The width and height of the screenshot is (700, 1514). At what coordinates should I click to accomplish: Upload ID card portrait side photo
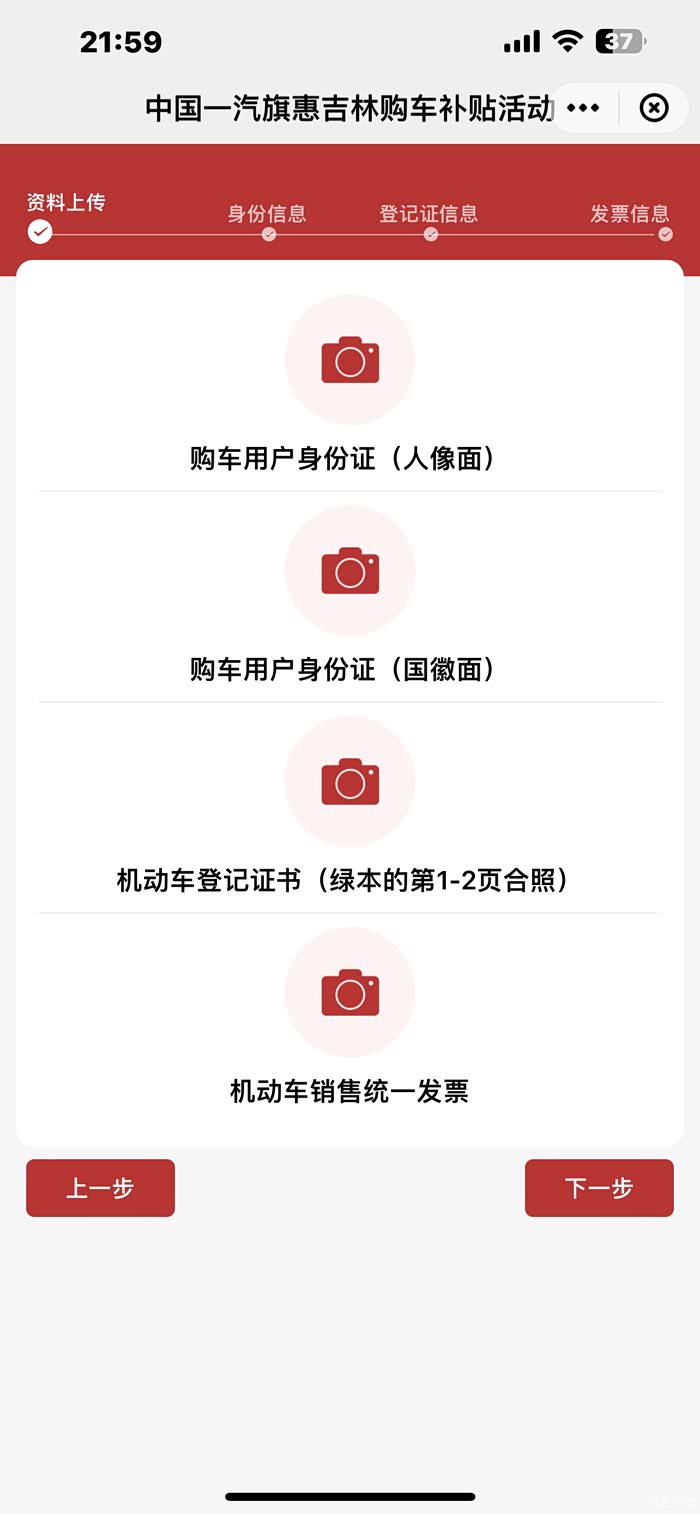[350, 360]
